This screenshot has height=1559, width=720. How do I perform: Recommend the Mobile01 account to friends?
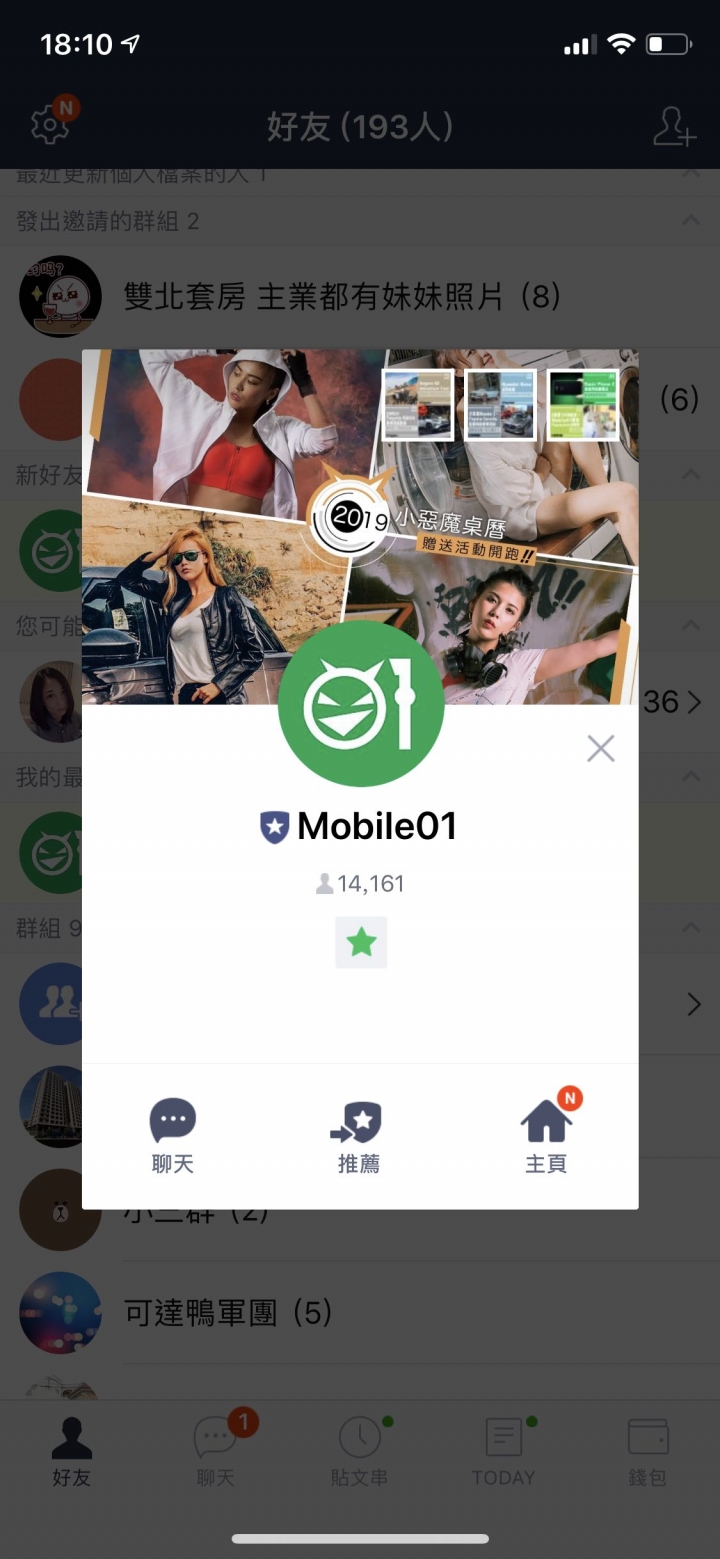tap(358, 1135)
